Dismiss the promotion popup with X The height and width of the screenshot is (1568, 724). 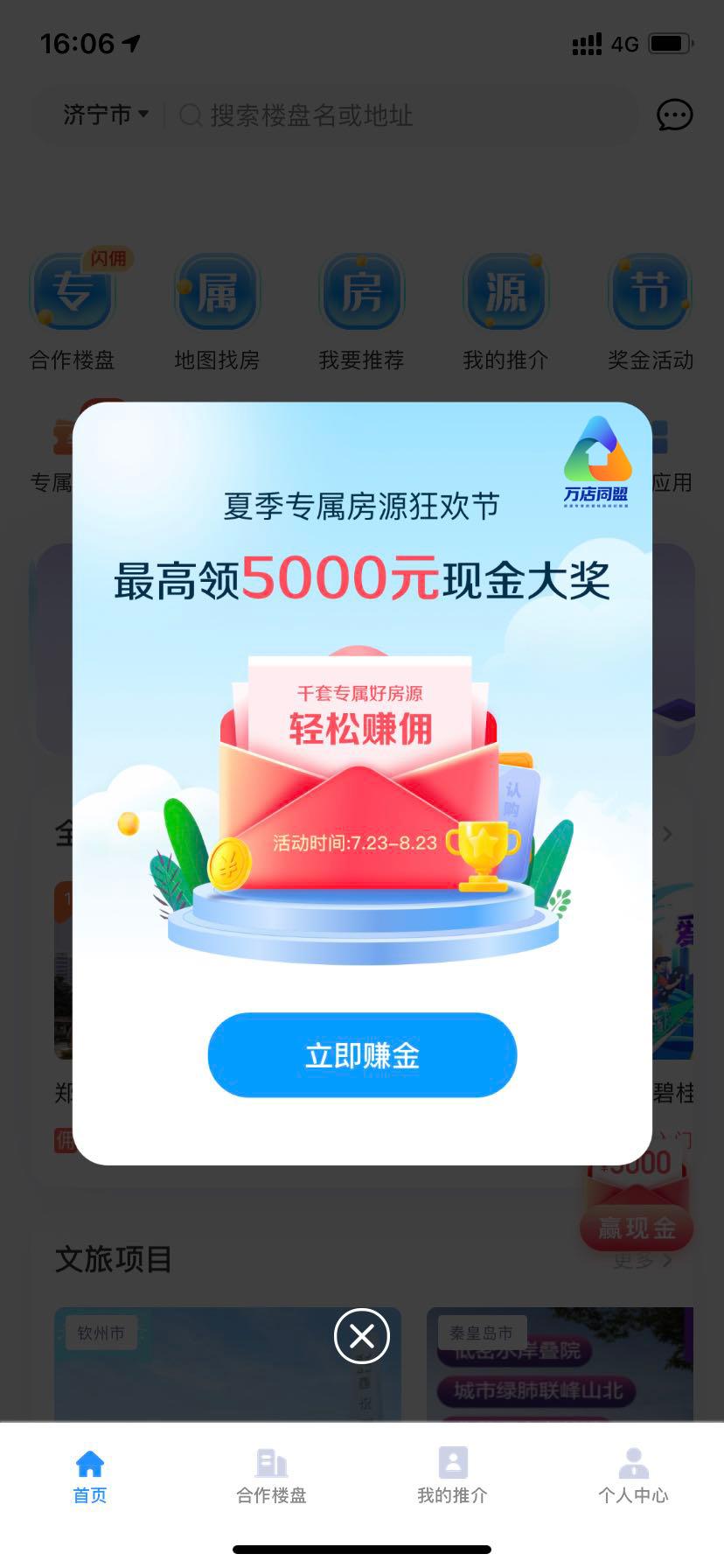(x=362, y=1336)
